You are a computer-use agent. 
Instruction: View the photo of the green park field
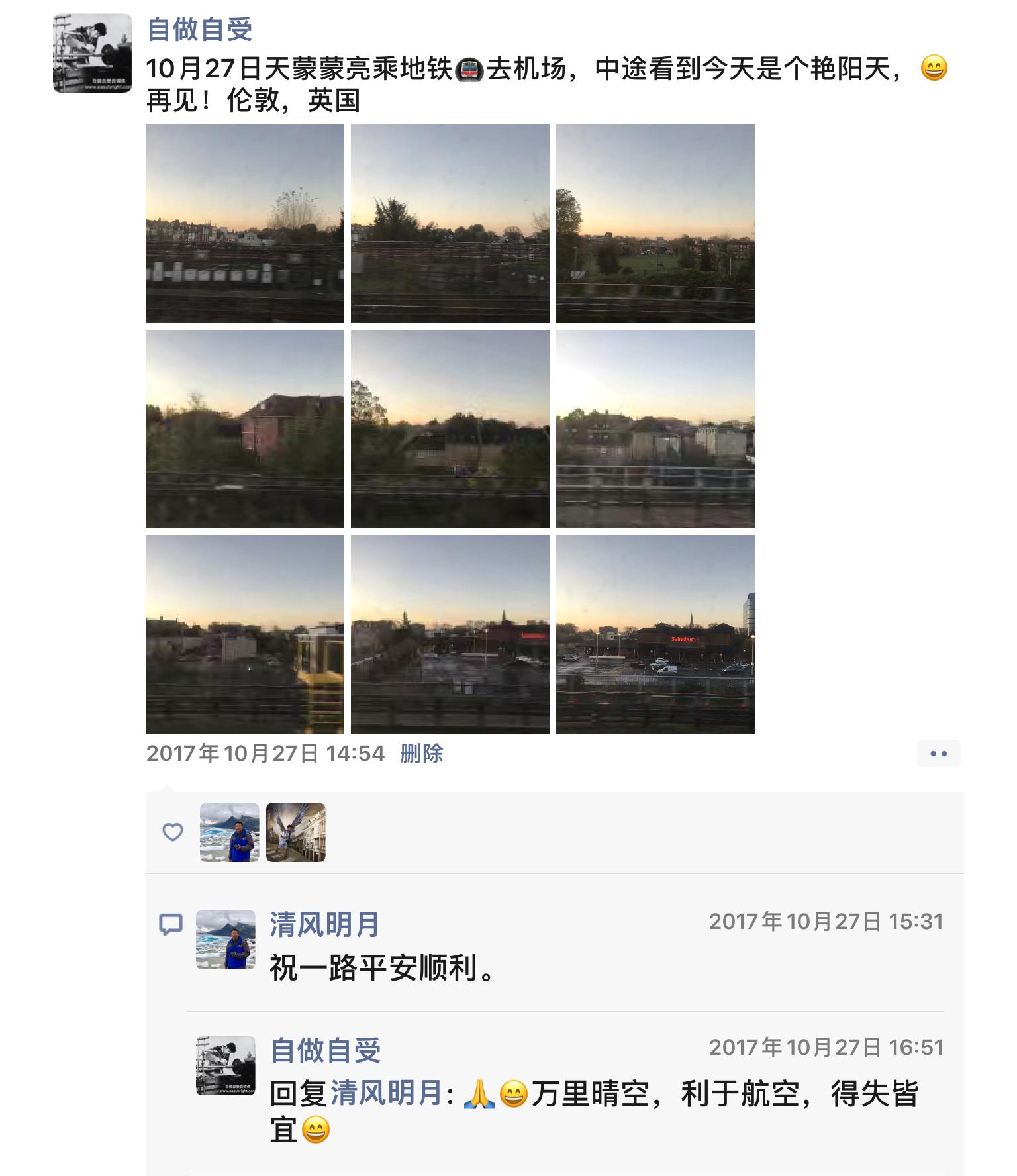tap(655, 224)
